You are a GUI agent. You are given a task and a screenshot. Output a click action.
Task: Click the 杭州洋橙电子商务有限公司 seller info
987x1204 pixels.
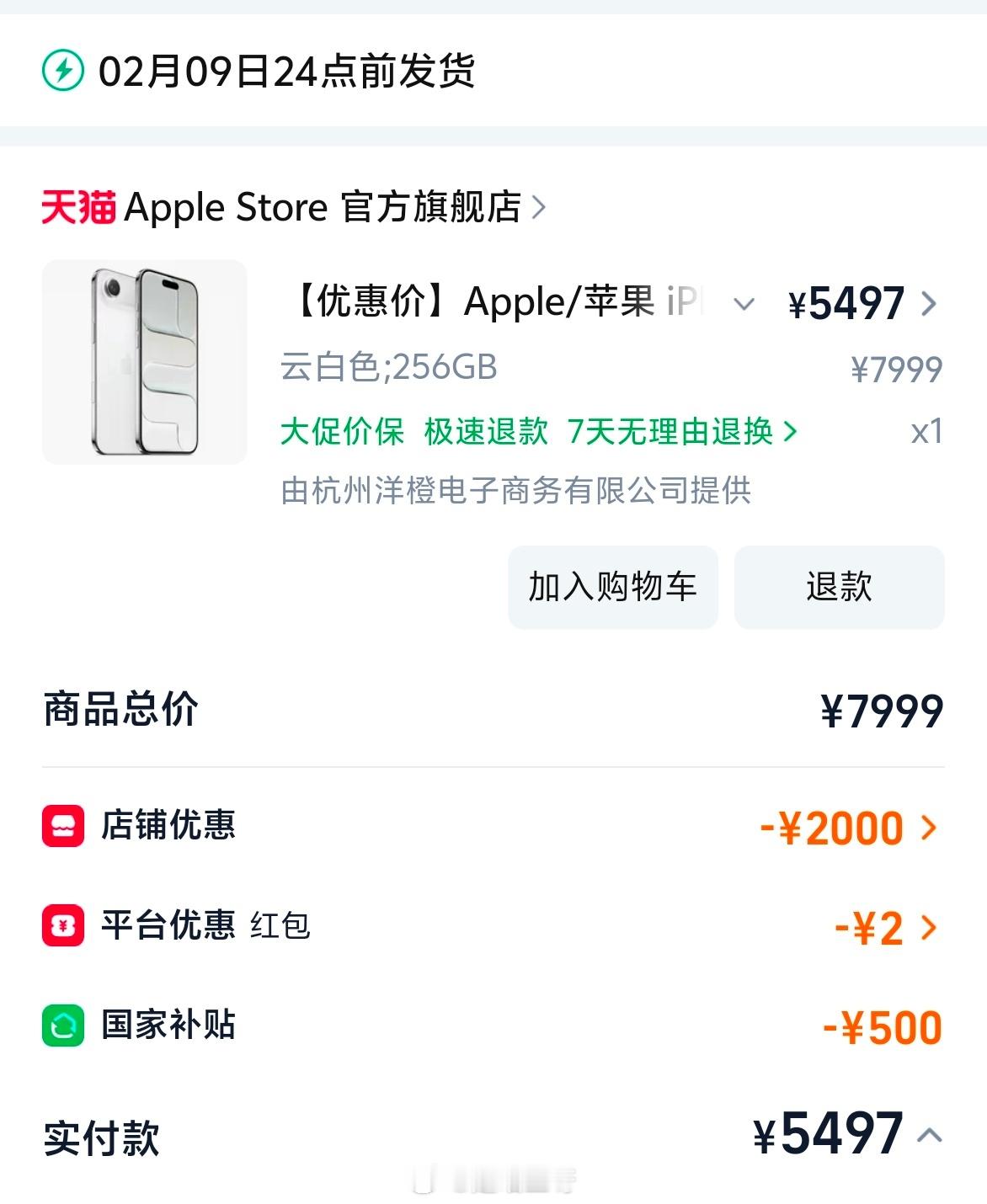pyautogui.click(x=518, y=491)
